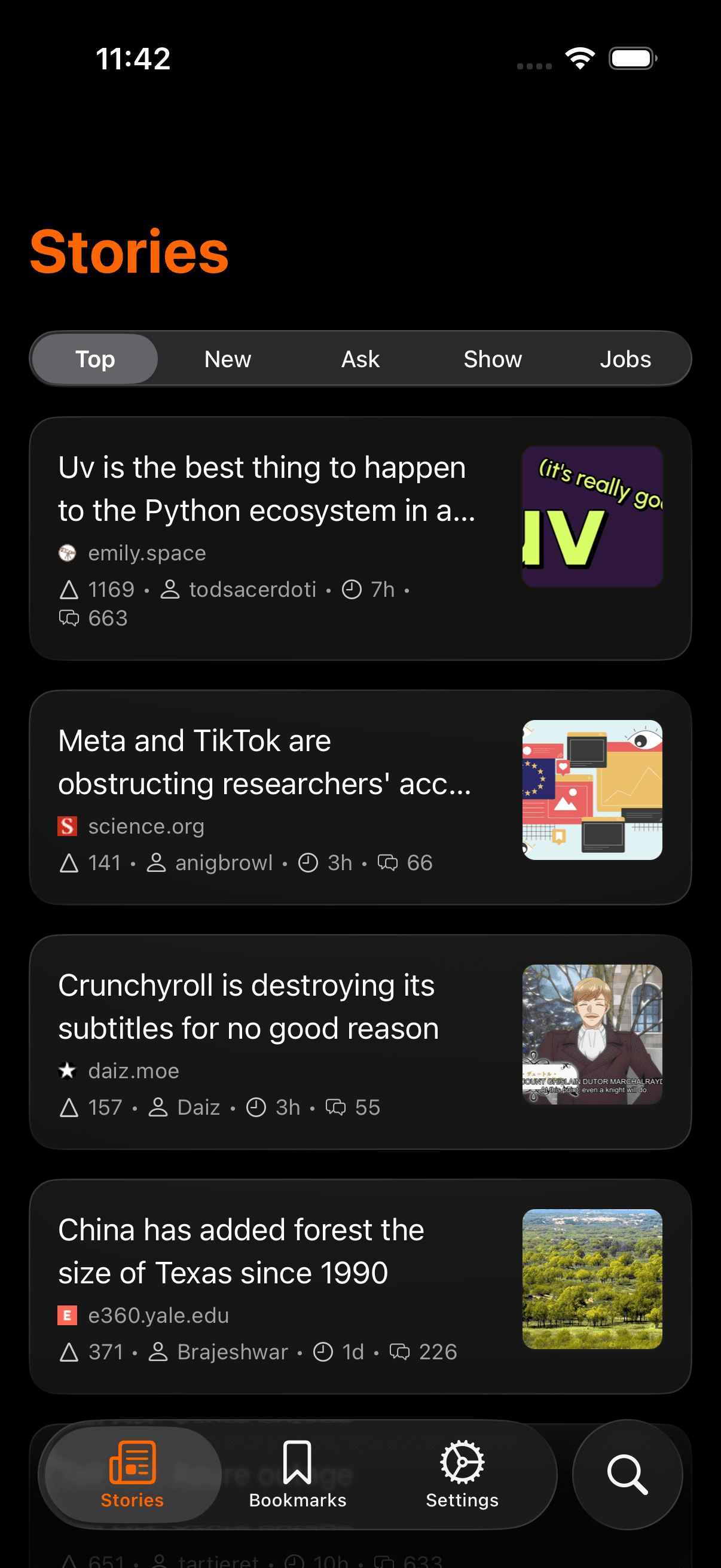
Task: Tap the upvote triangle on the China forest story
Action: click(x=69, y=1352)
